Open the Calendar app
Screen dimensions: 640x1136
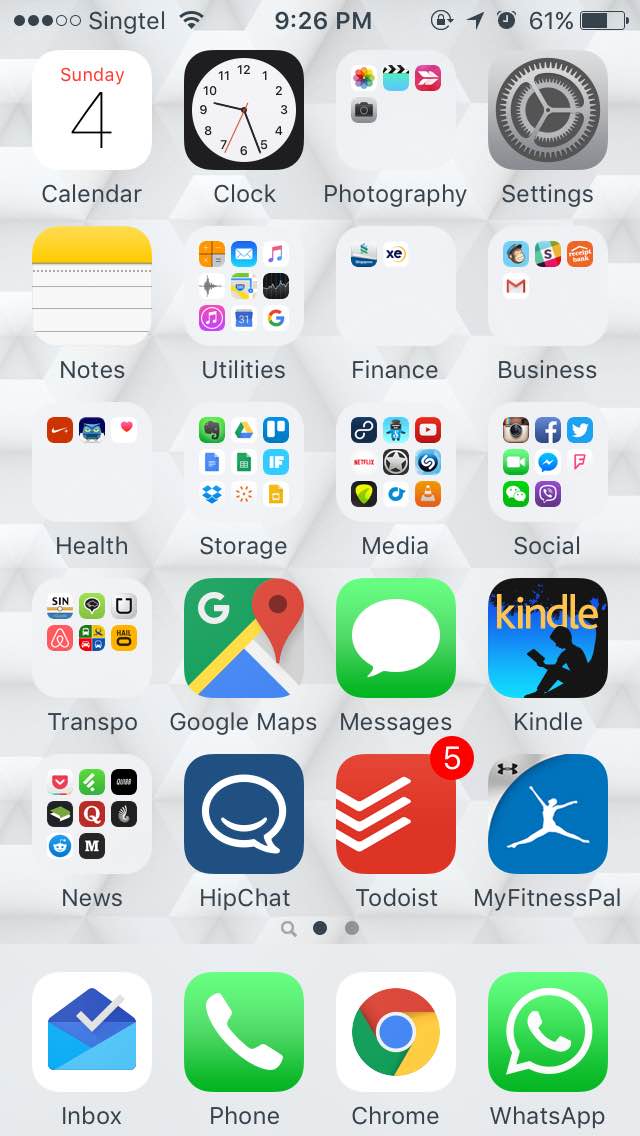[x=92, y=110]
